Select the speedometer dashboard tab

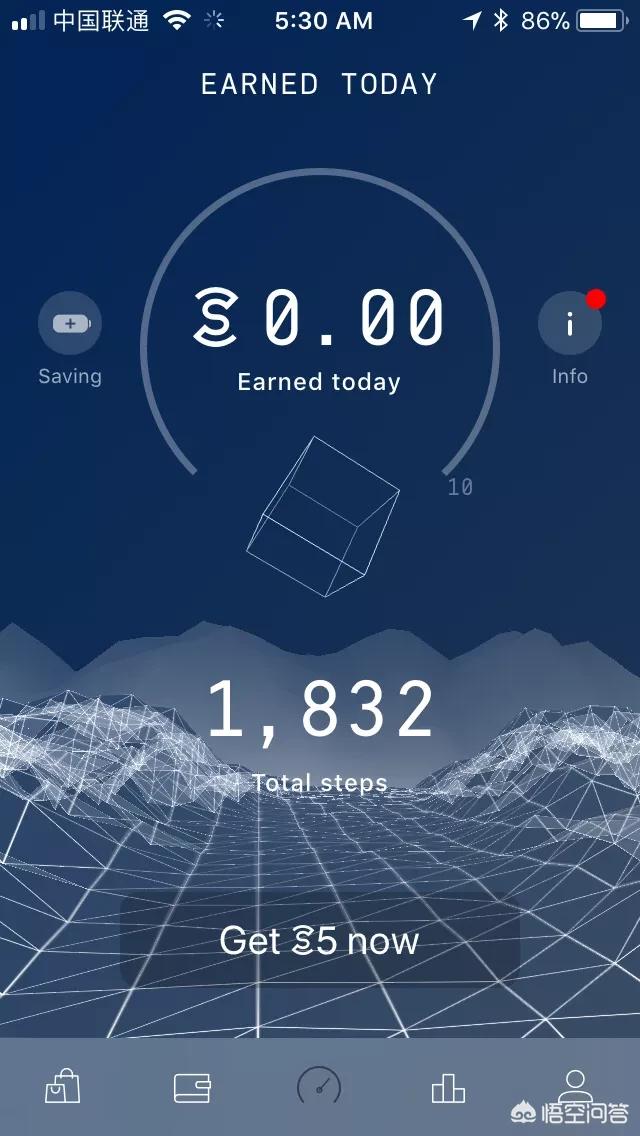(x=319, y=1087)
